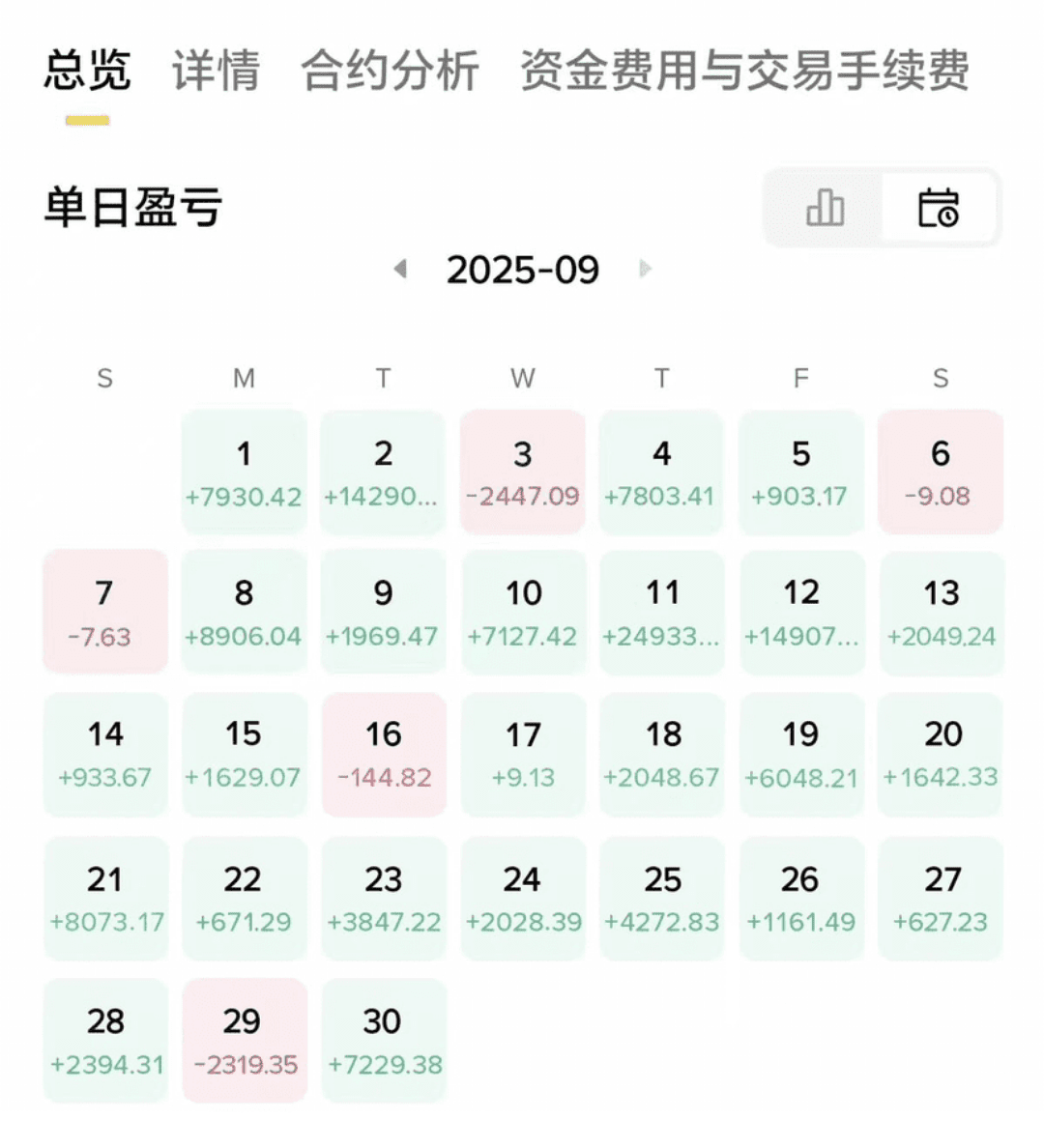This screenshot has width=1044, height=1148.
Task: Select the 资金费用与交易手续费 tab
Action: coord(744,71)
